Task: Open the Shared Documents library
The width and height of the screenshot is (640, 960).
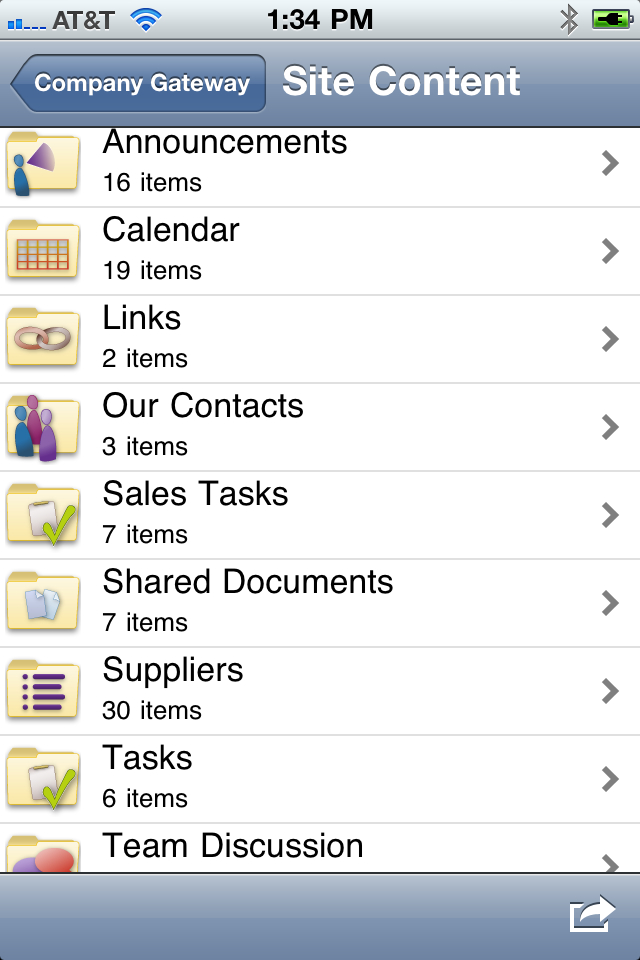Action: (x=320, y=603)
